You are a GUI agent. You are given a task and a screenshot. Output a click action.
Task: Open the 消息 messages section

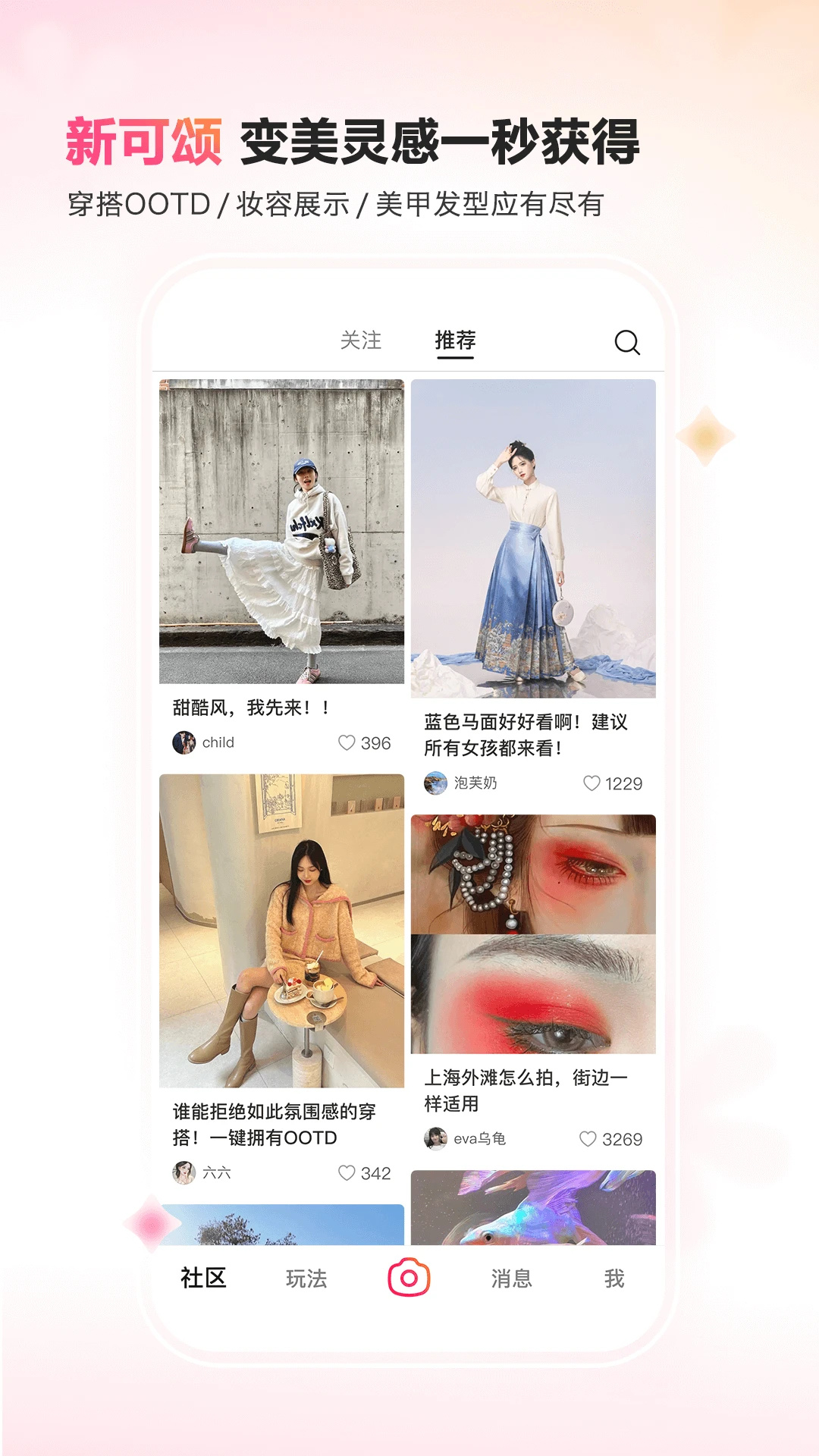point(511,1277)
